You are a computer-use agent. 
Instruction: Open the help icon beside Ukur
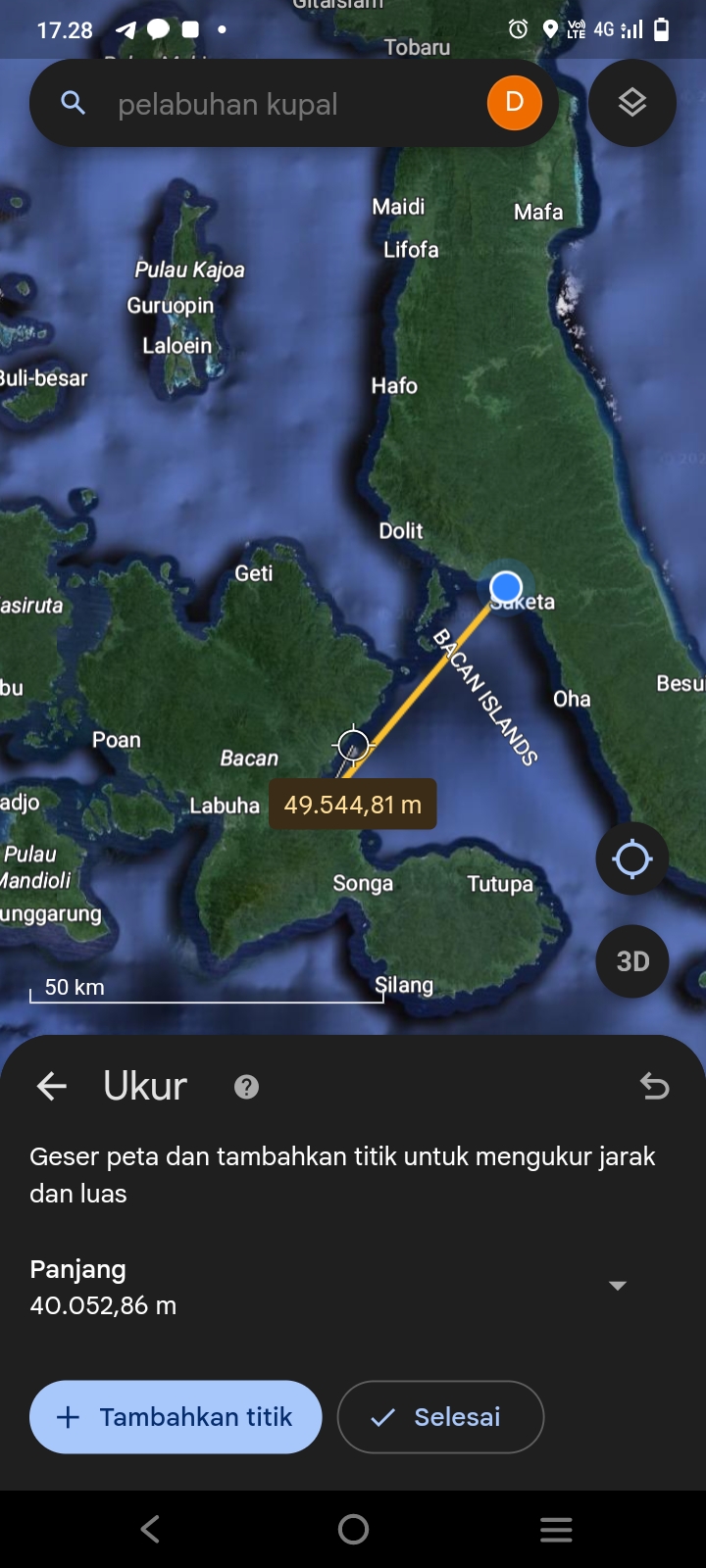(247, 1087)
